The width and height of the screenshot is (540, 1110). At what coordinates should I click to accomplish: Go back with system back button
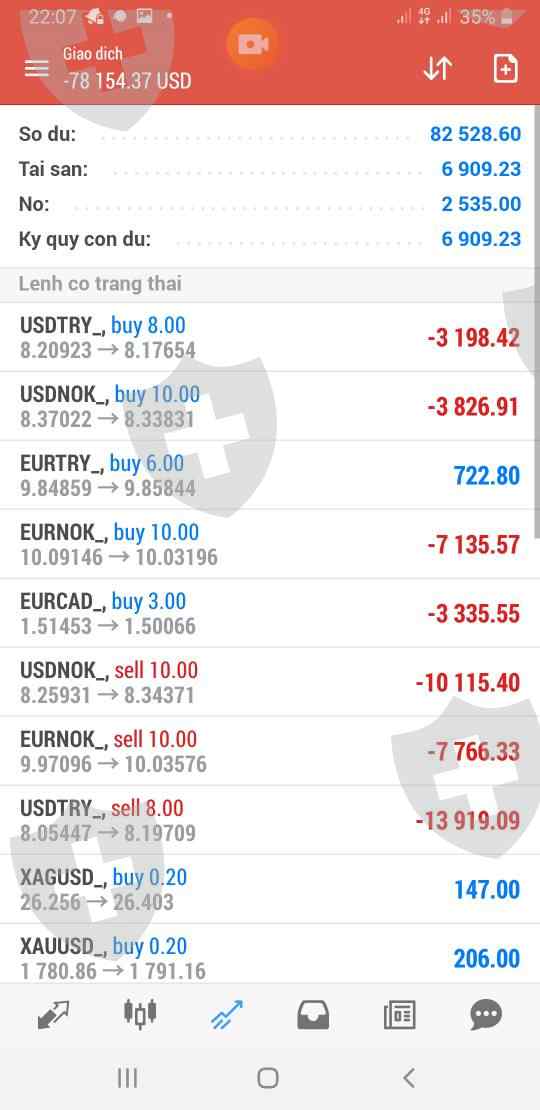(408, 1078)
